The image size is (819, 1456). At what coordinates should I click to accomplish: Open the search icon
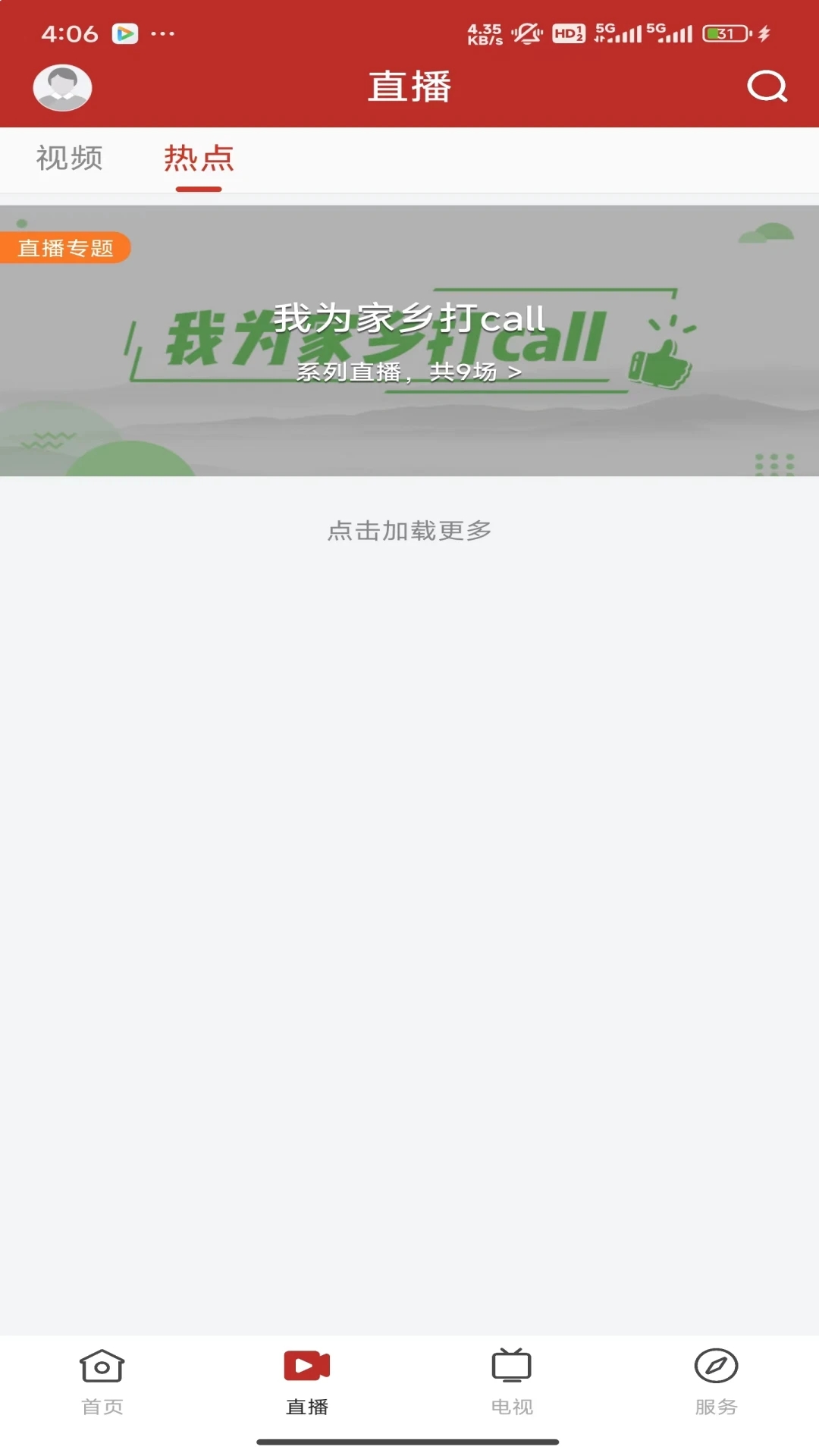coord(767,86)
